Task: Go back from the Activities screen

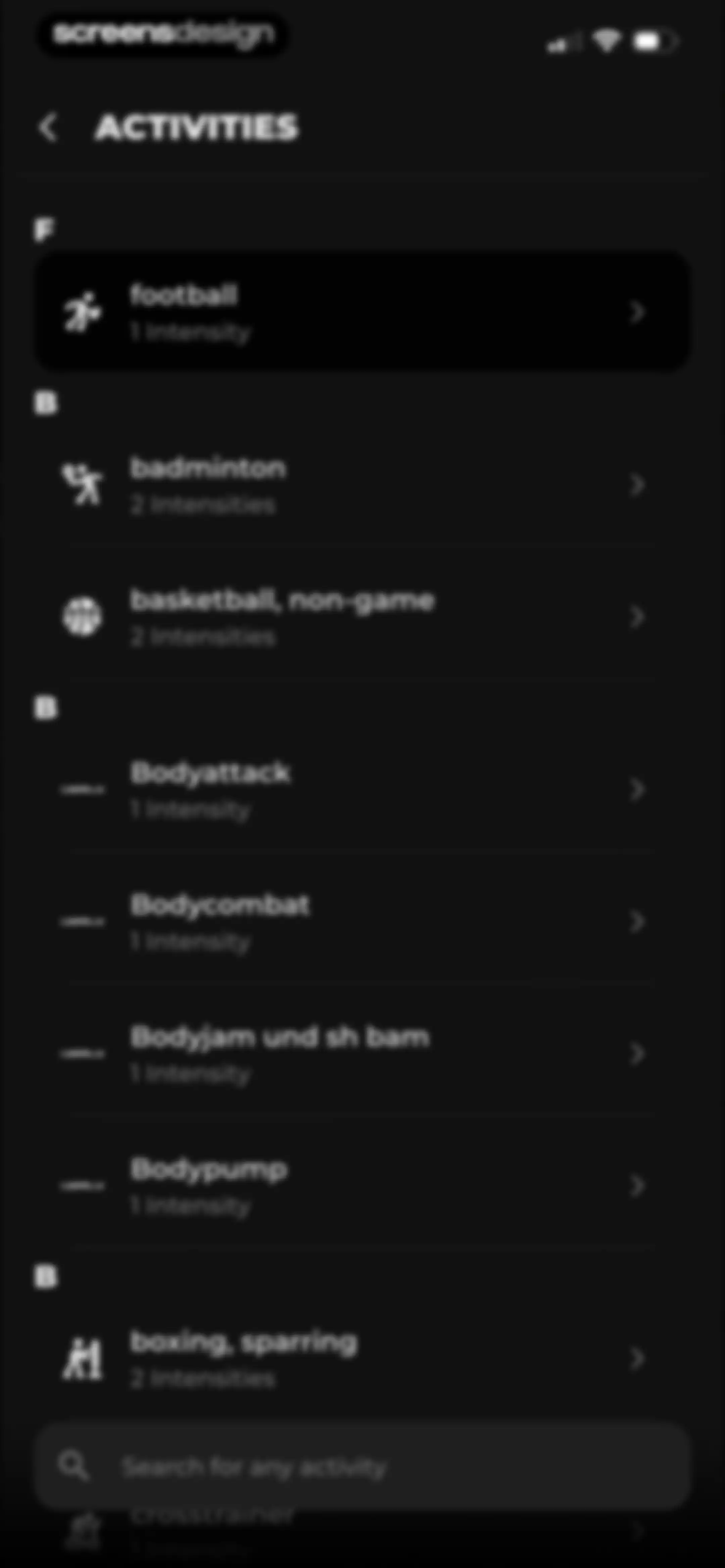Action: [x=48, y=128]
